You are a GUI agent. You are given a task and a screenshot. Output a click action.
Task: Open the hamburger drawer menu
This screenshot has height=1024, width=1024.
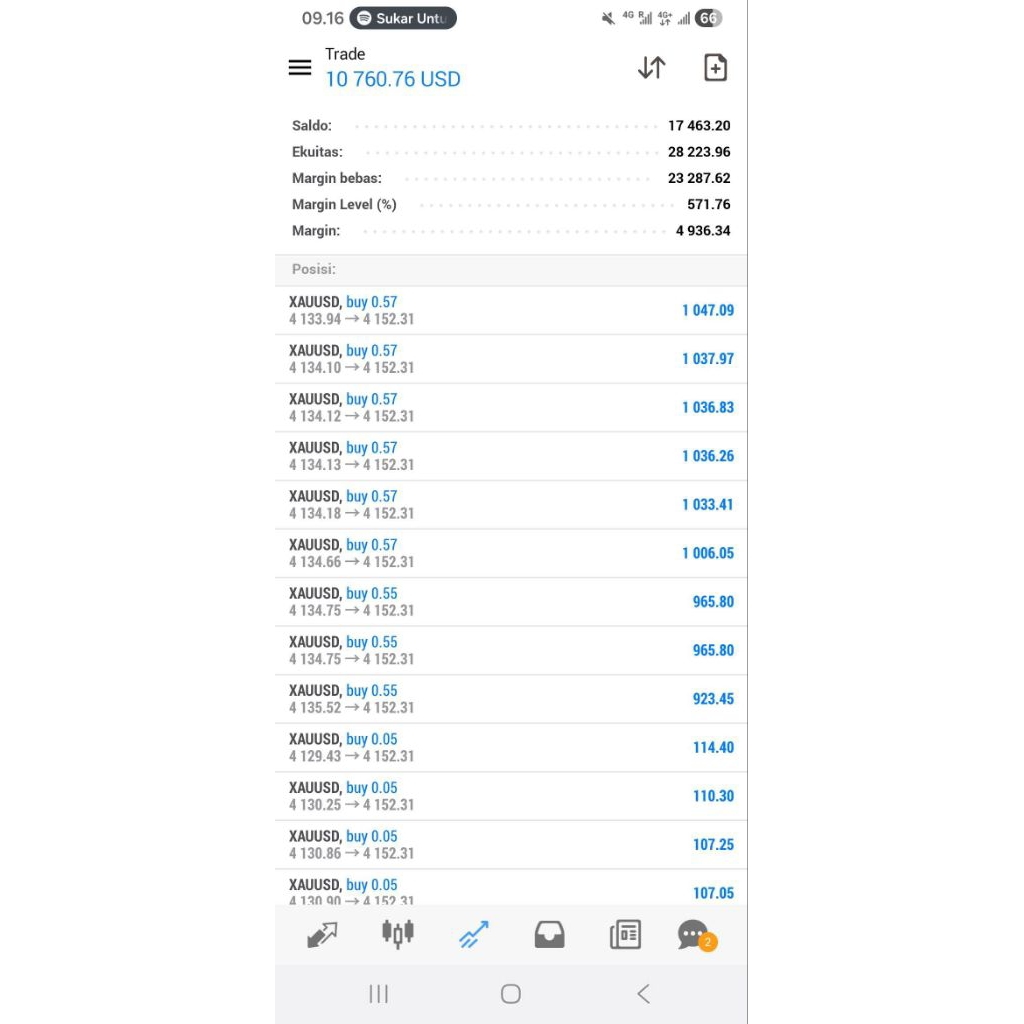coord(300,67)
